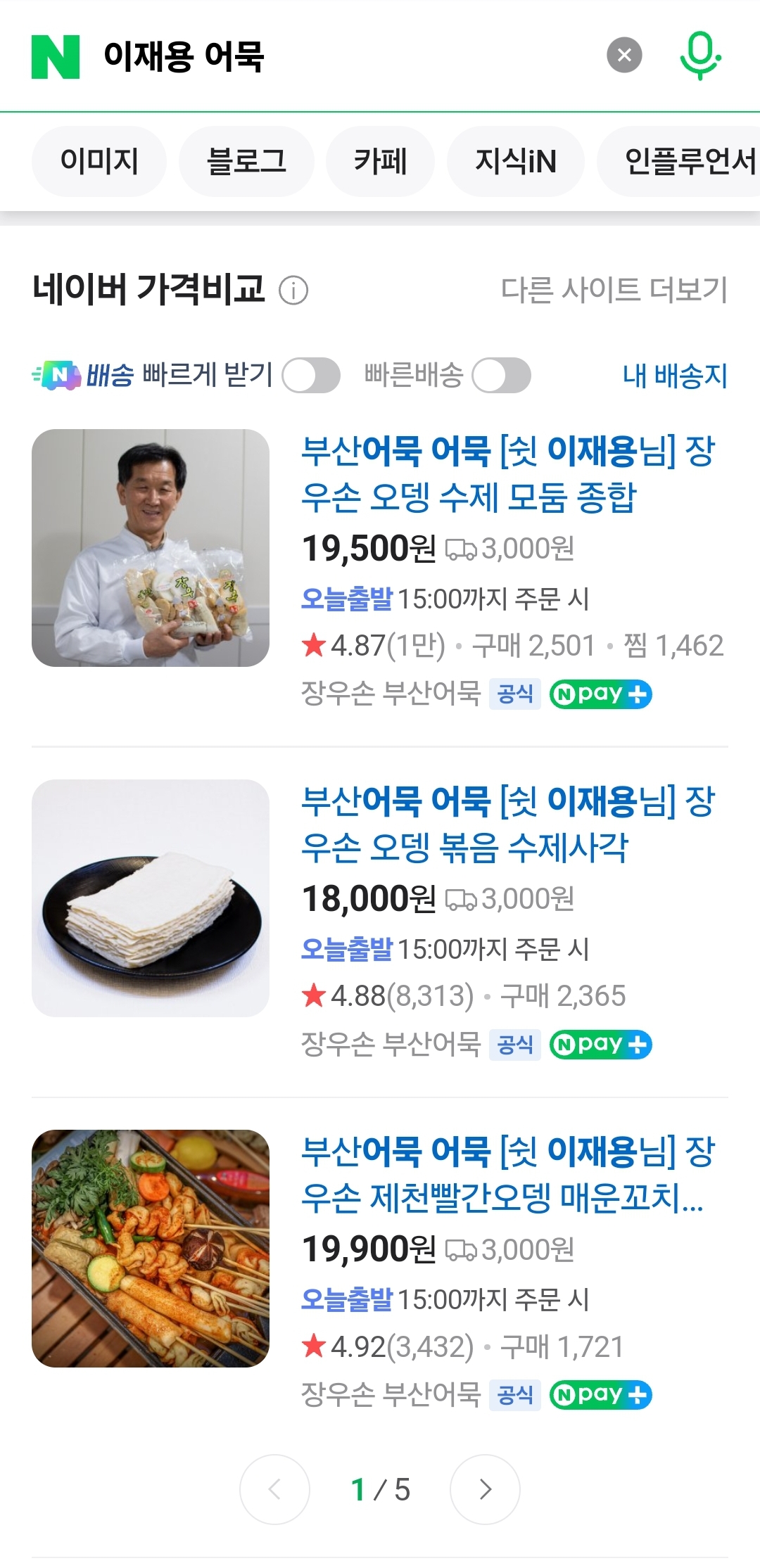Viewport: 760px width, 1568px height.
Task: Open the 제천빨간오뎅 매운꼬치 product
Action: pyautogui.click(x=507, y=1174)
